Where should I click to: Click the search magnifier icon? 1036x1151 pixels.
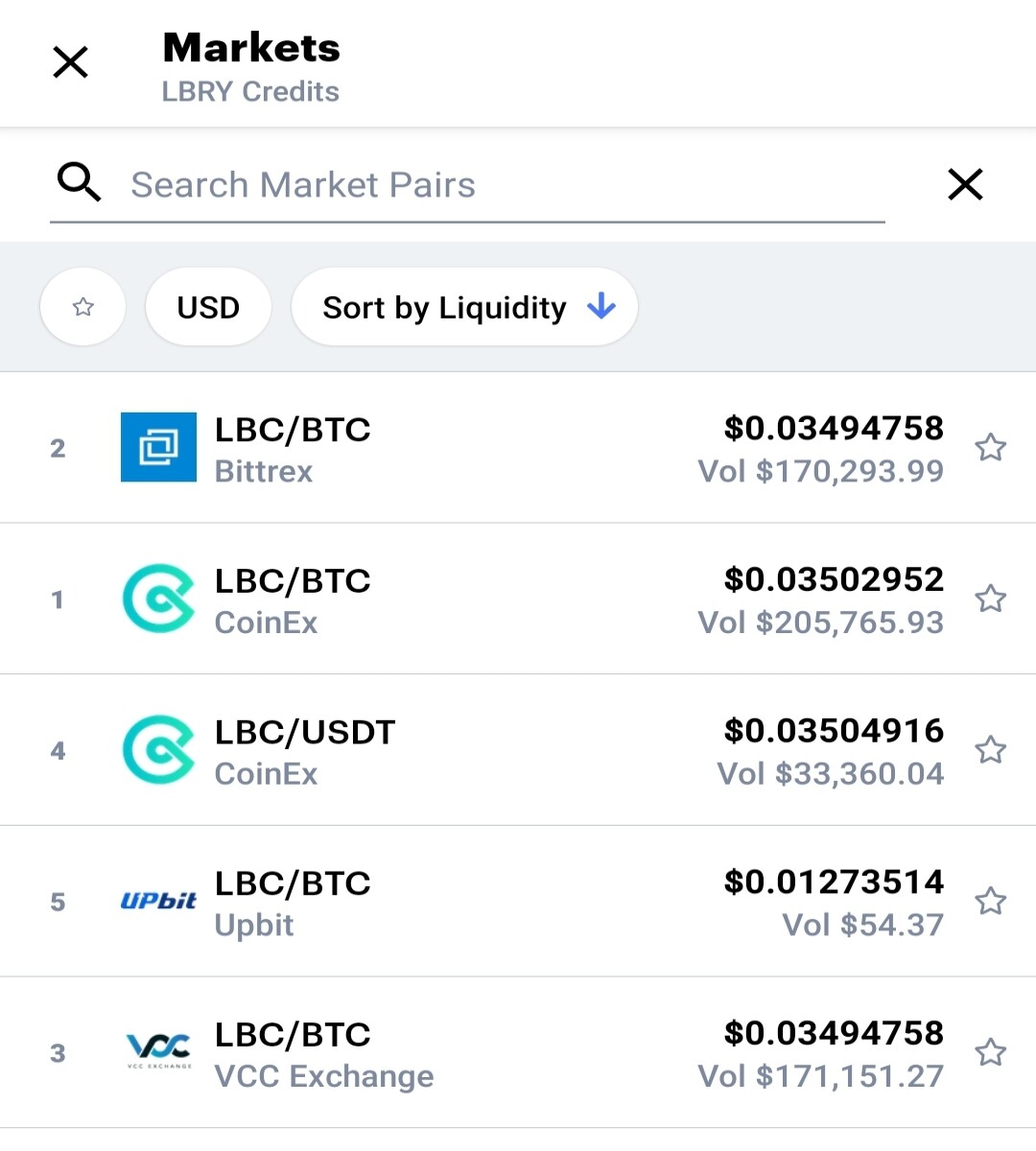79,182
